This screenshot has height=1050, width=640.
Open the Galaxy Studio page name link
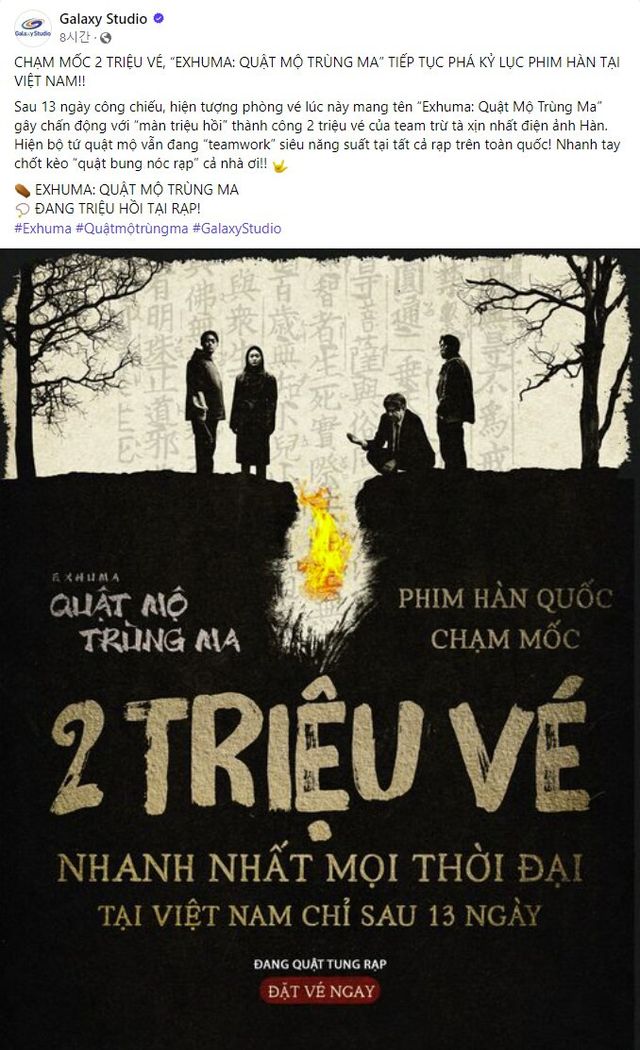pos(103,19)
